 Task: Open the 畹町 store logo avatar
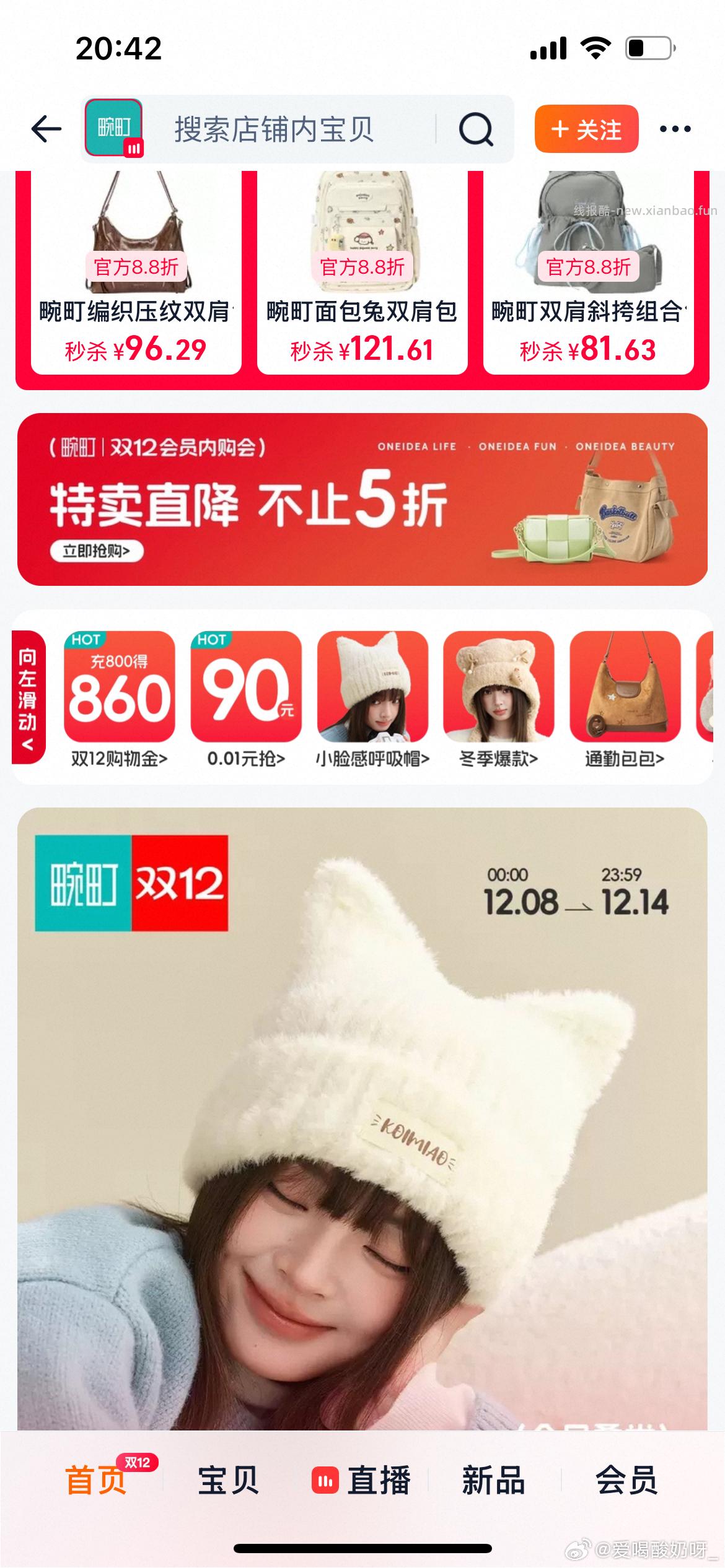tap(113, 129)
